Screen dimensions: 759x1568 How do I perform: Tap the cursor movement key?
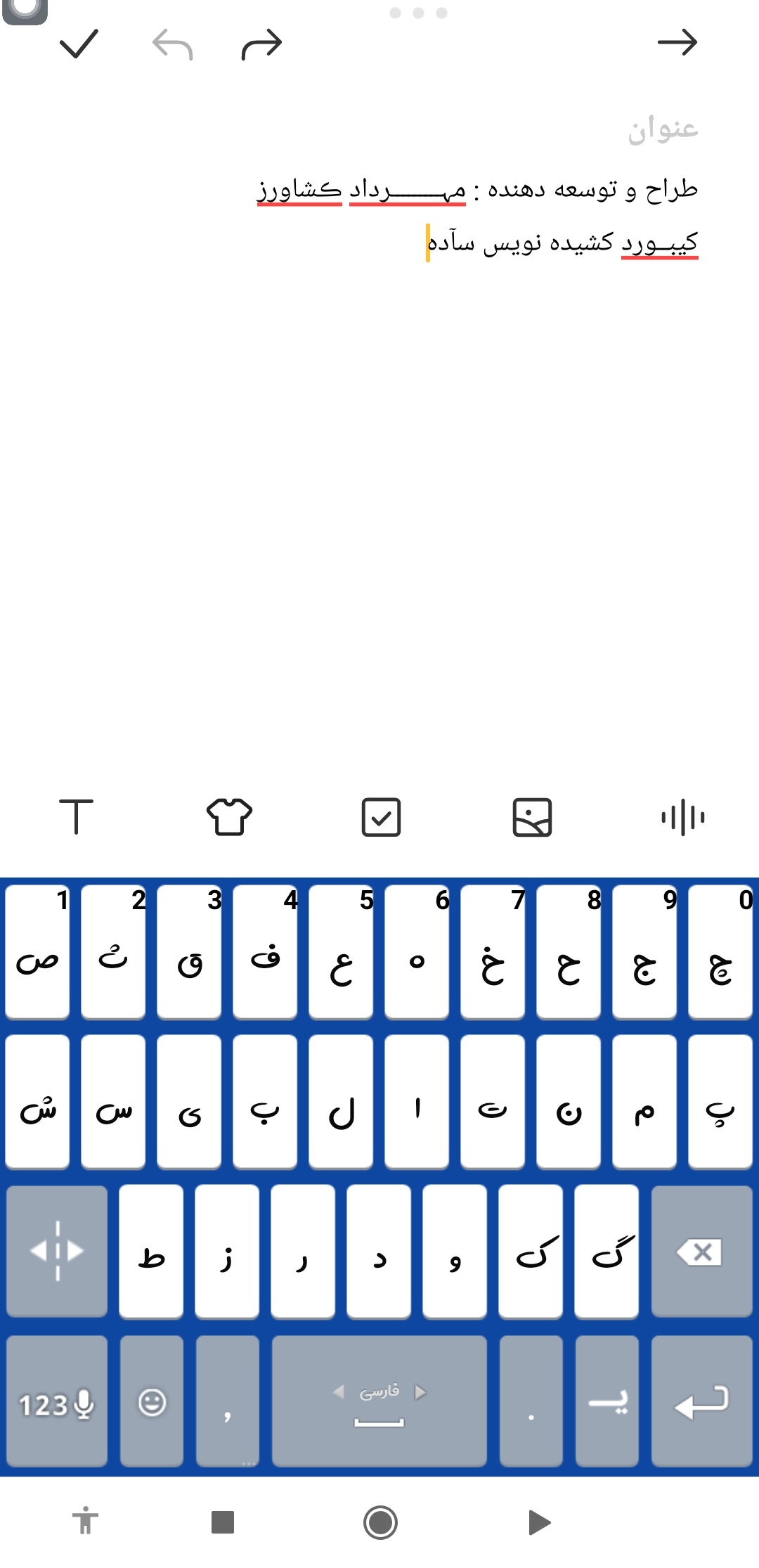click(57, 1252)
